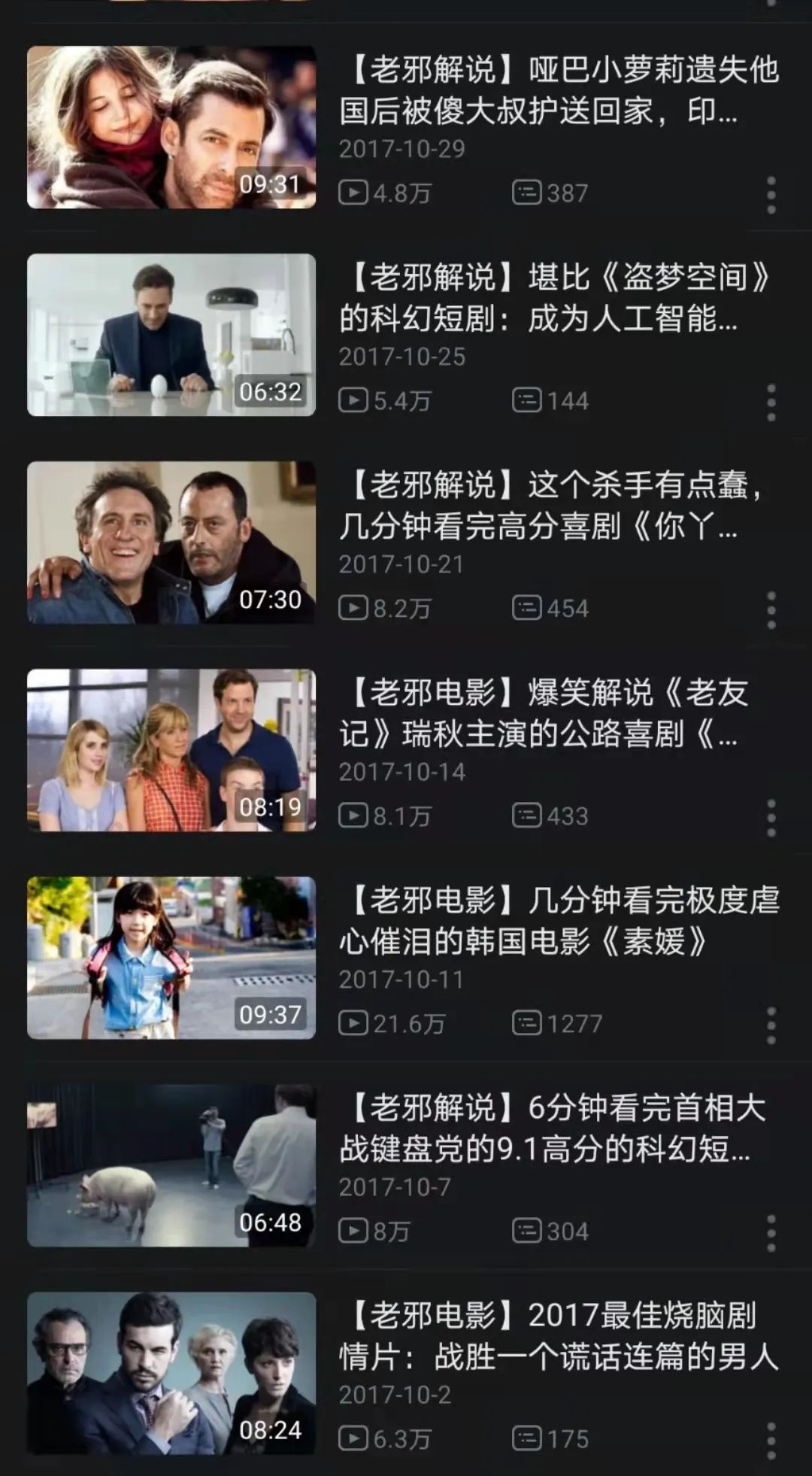This screenshot has height=1476, width=812.
Task: Play the 《盗梦空间》 sci-fi short drama video
Action: (x=171, y=335)
